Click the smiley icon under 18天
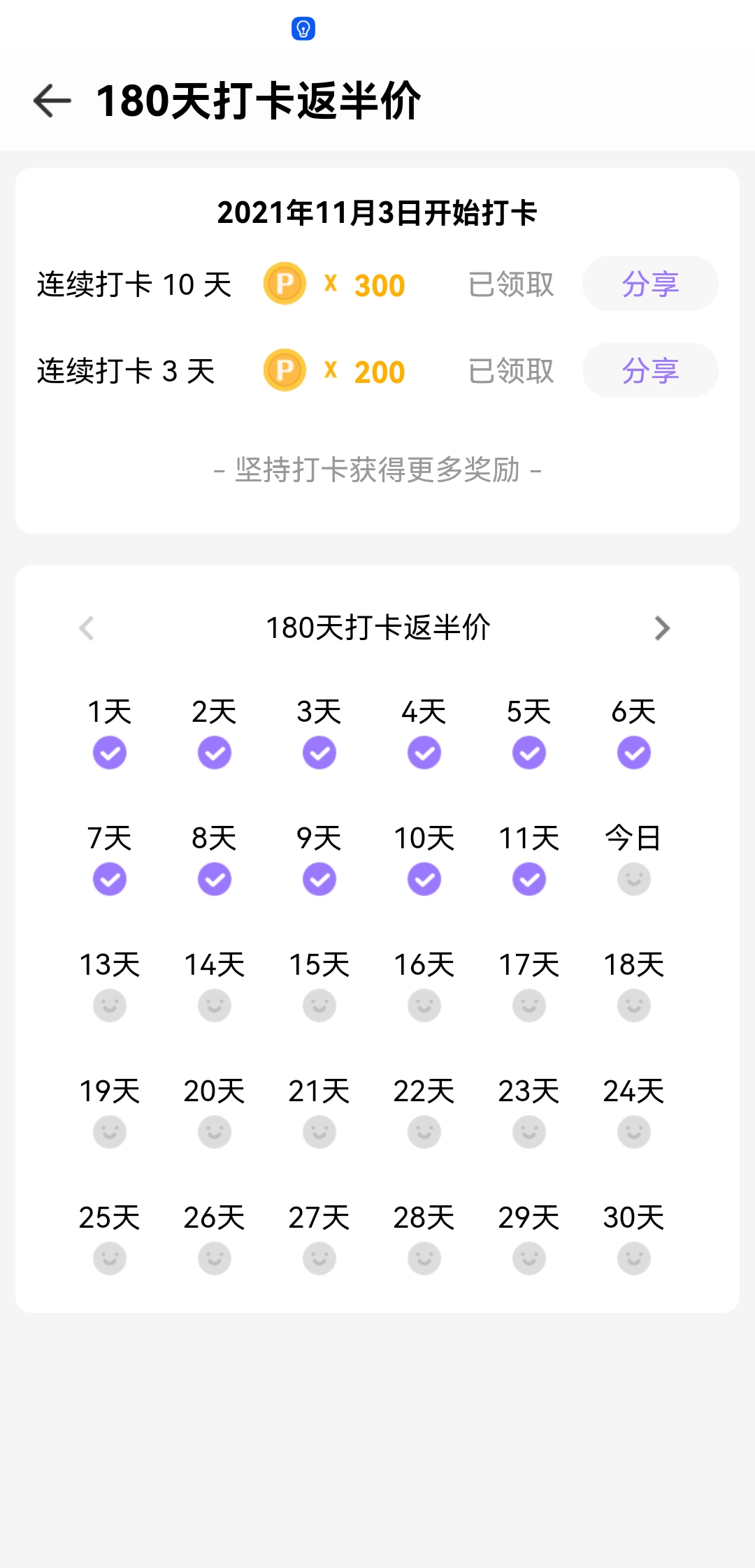 pos(633,1005)
